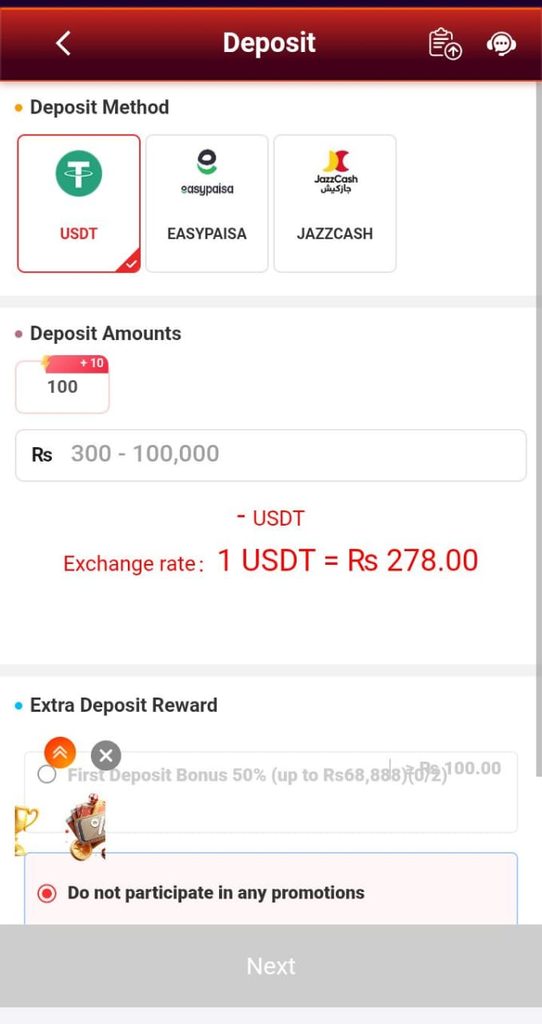Image resolution: width=542 pixels, height=1024 pixels.
Task: Select USDT as deposit method
Action: [79, 203]
